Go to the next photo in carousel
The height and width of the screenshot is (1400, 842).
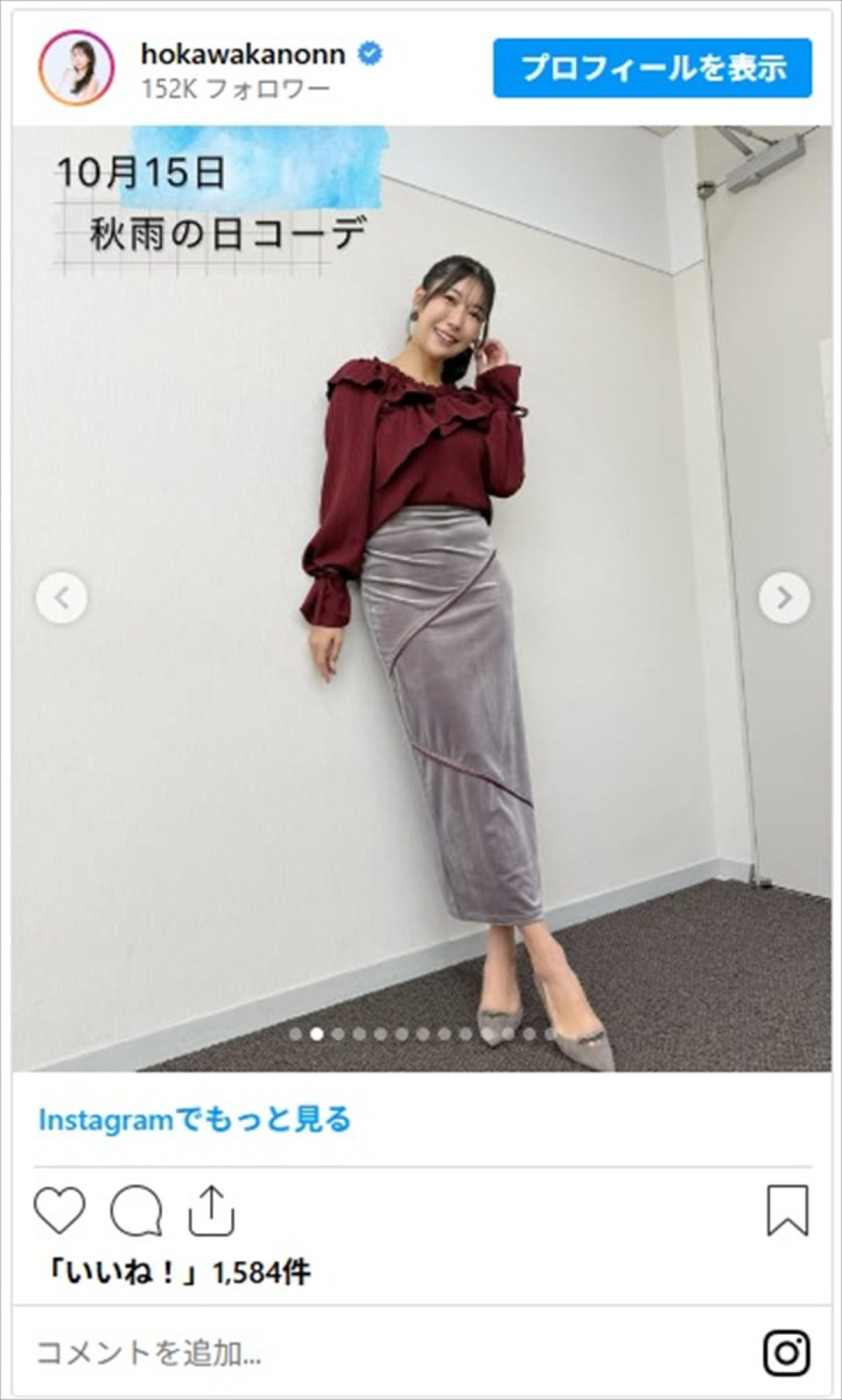click(x=784, y=598)
